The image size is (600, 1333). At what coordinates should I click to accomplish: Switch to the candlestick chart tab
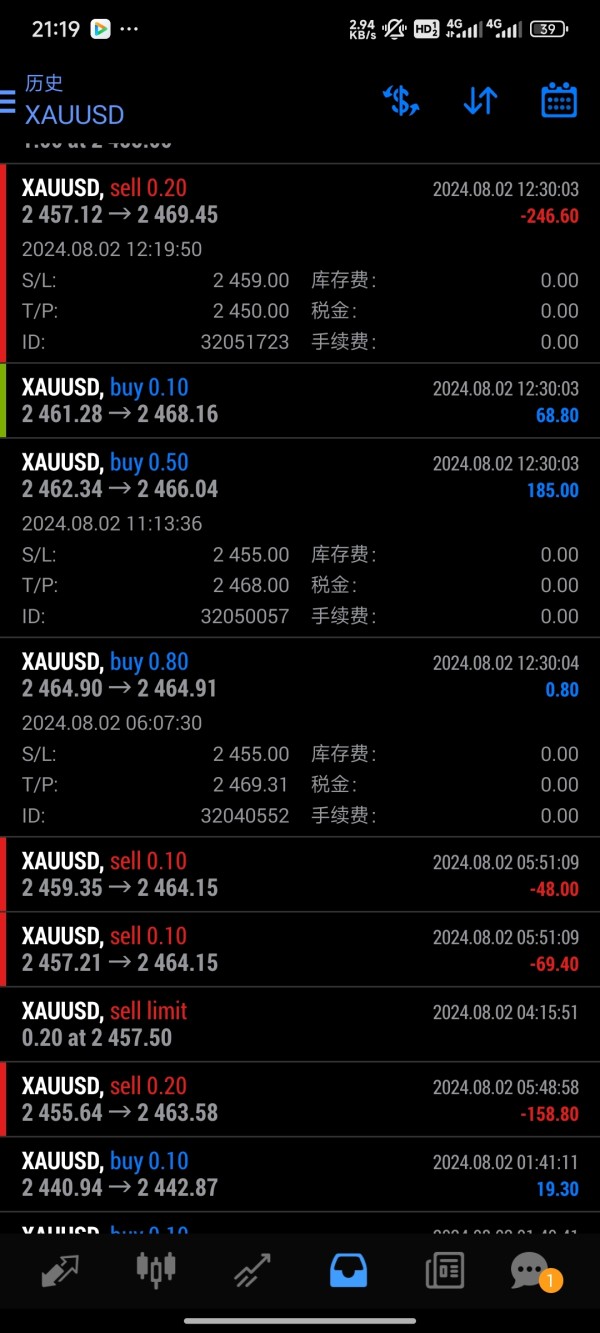coord(155,1270)
